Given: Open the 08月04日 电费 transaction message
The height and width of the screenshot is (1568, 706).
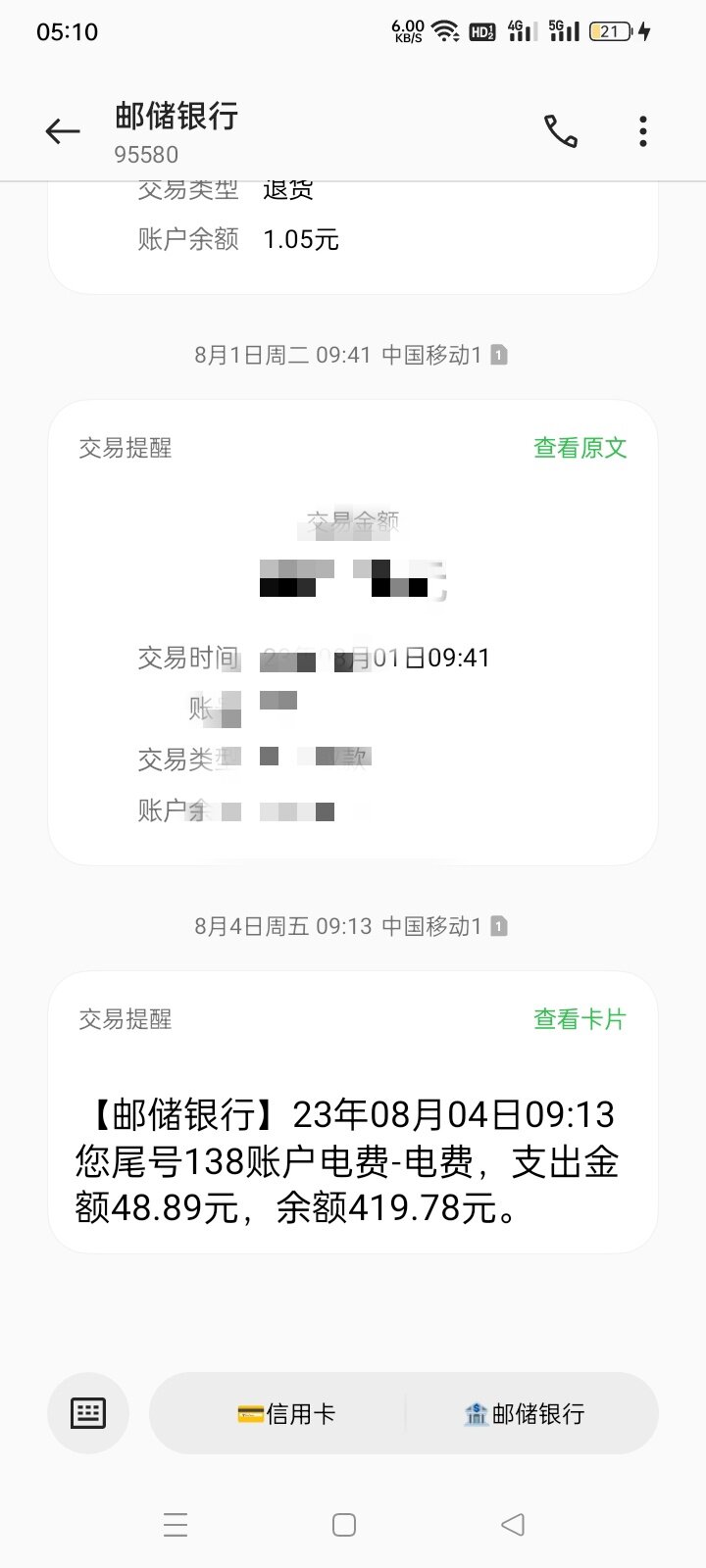Looking at the screenshot, I should (x=348, y=1161).
